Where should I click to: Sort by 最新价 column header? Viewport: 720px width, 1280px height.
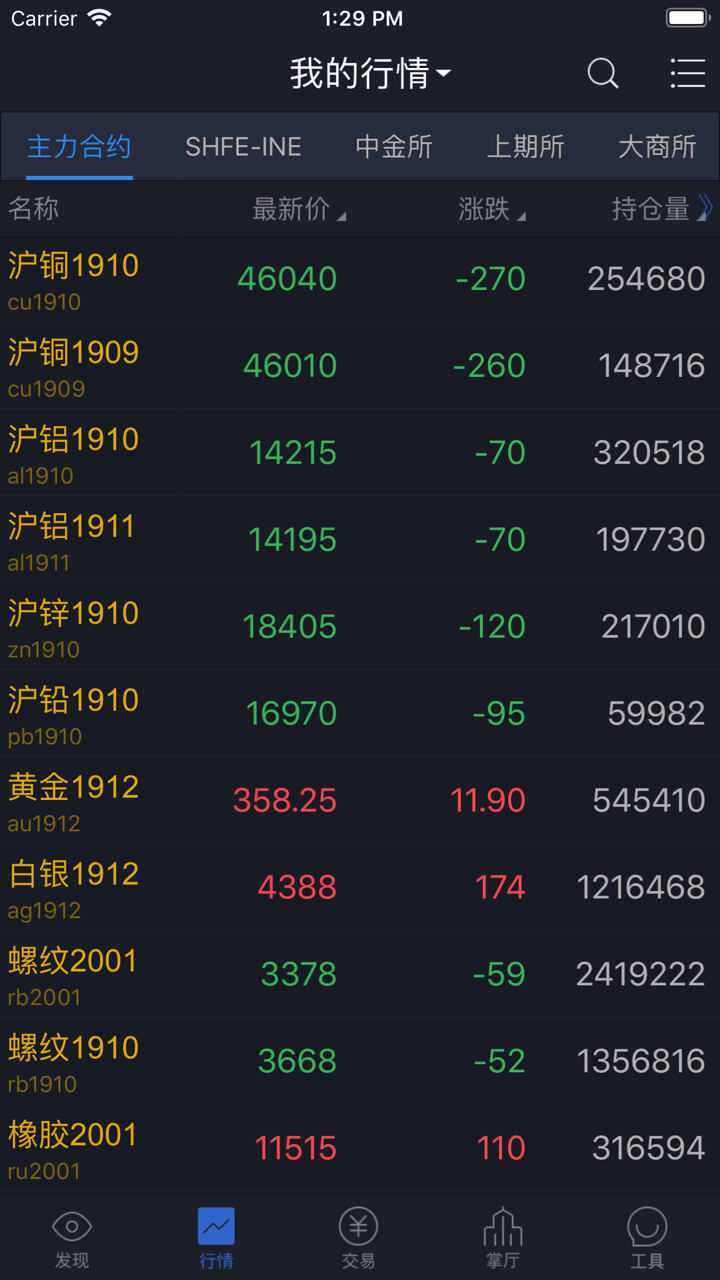point(298,209)
